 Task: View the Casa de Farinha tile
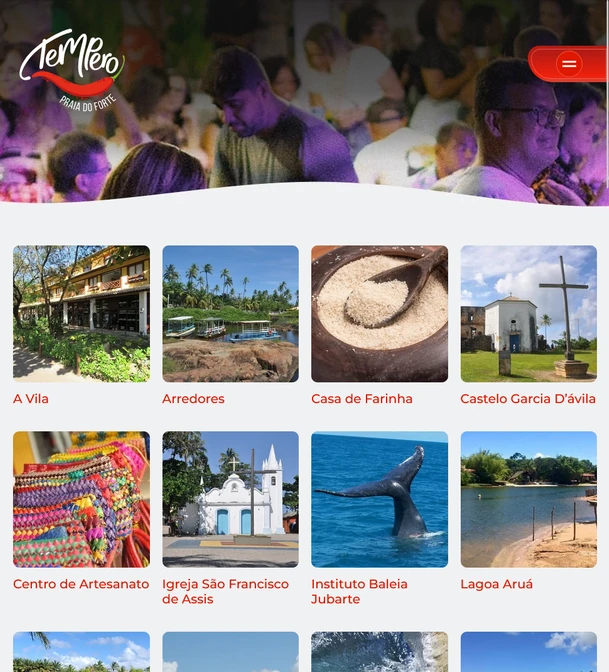click(379, 314)
